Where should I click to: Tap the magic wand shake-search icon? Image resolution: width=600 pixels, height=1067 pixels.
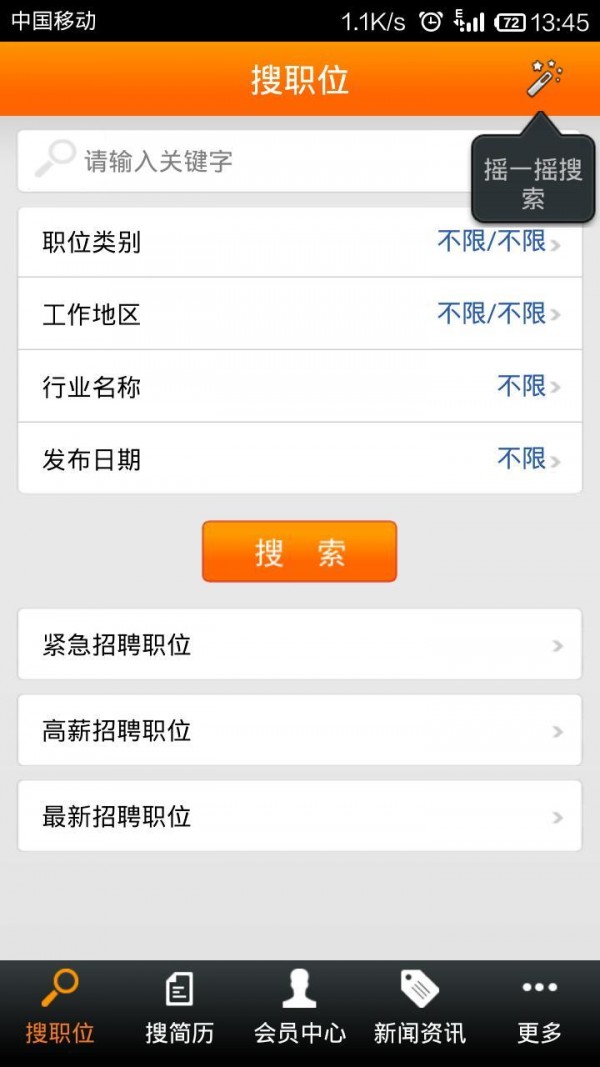(544, 78)
